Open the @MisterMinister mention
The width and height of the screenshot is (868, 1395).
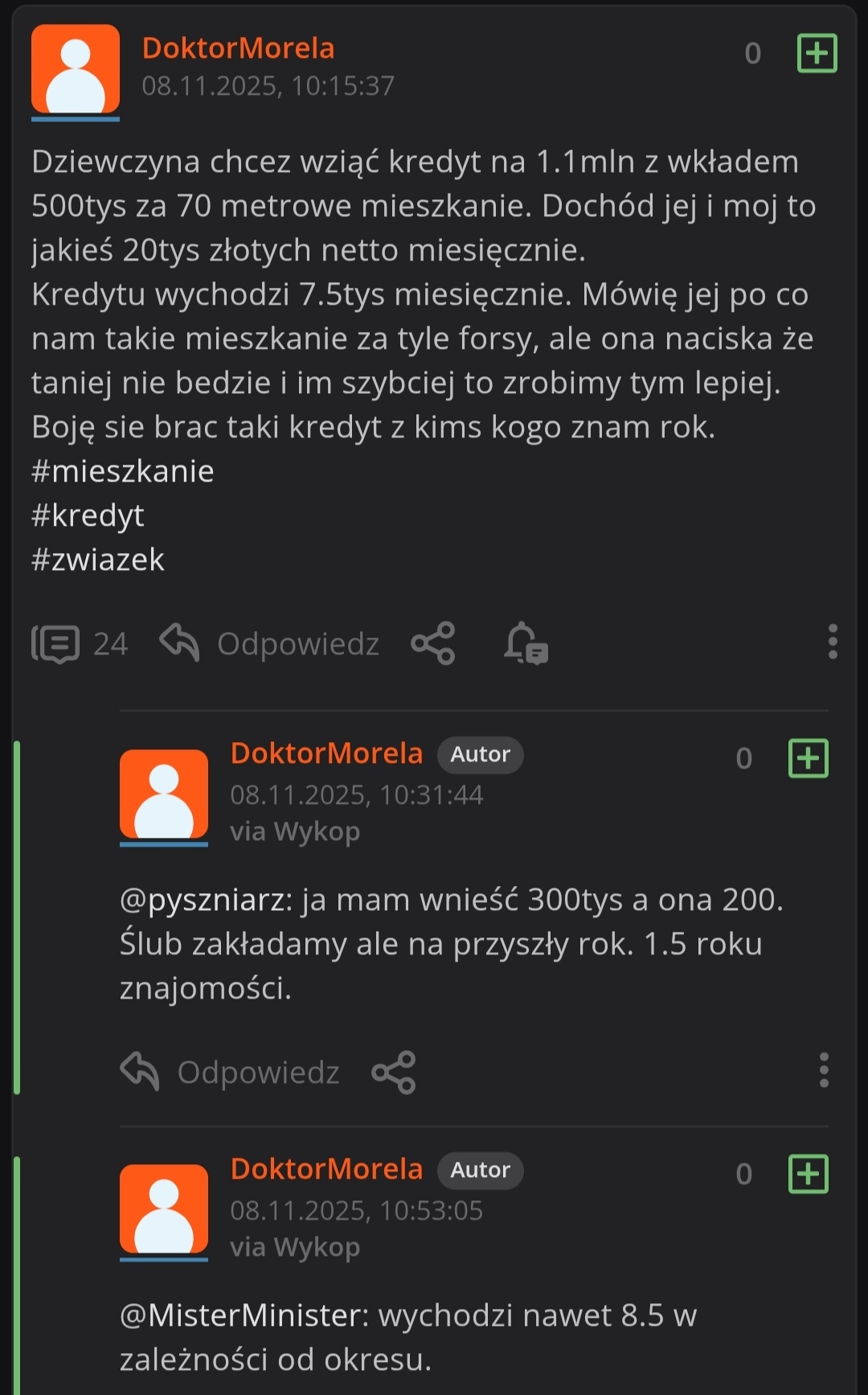click(x=244, y=1315)
